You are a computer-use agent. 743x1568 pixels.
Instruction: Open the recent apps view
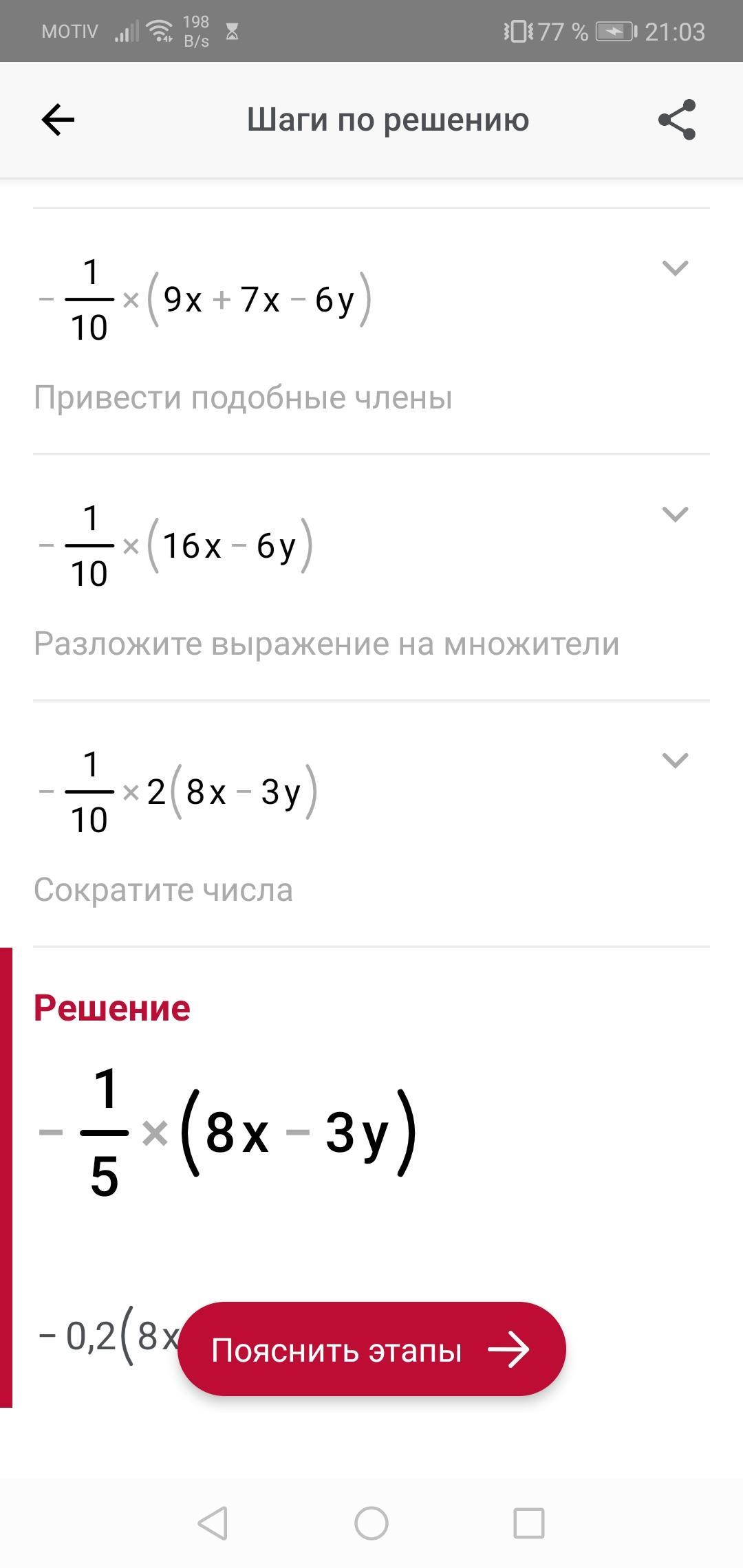[529, 1523]
